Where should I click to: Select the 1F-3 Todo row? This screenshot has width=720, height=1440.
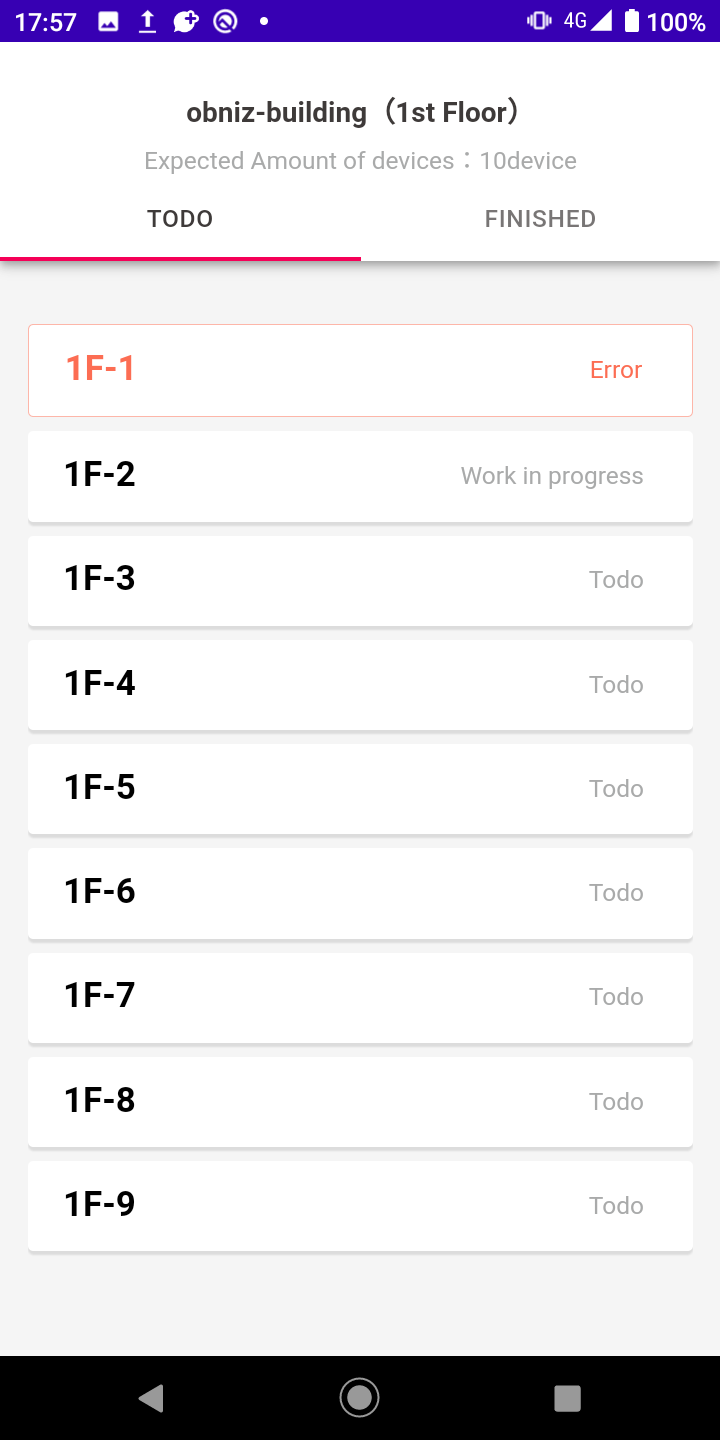360,580
